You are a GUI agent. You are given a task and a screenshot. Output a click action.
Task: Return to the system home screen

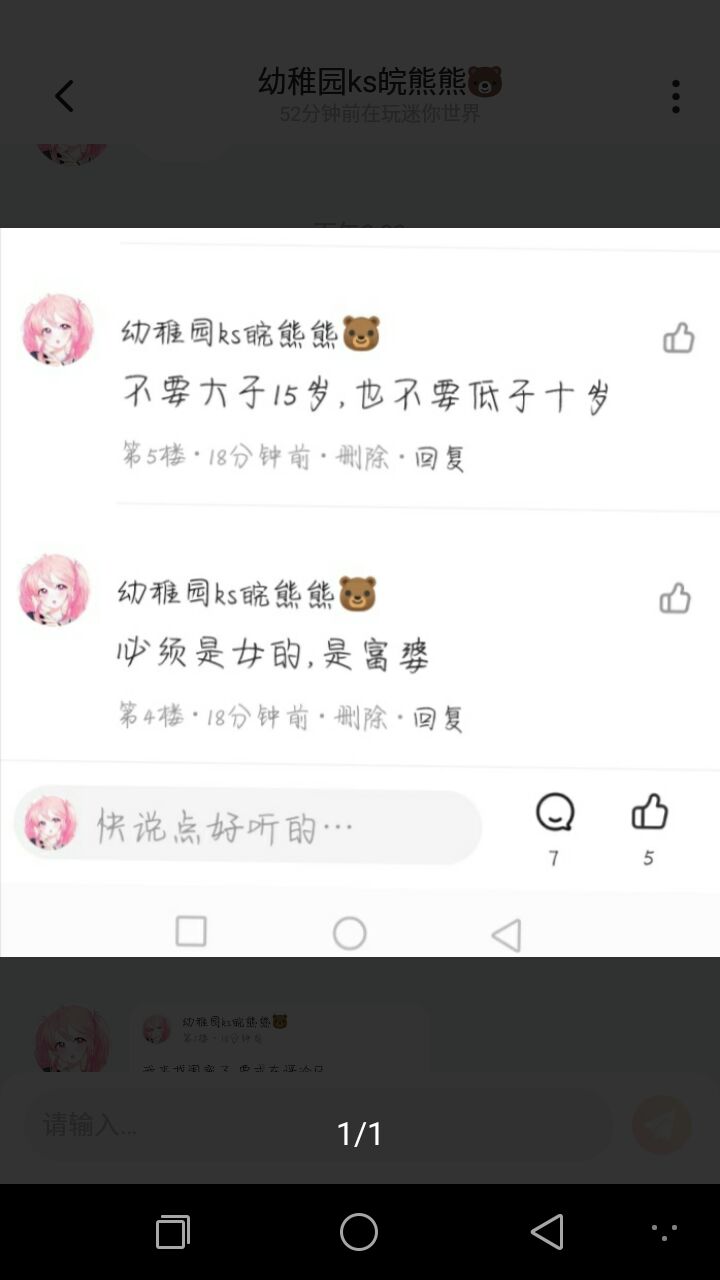[x=359, y=1232]
